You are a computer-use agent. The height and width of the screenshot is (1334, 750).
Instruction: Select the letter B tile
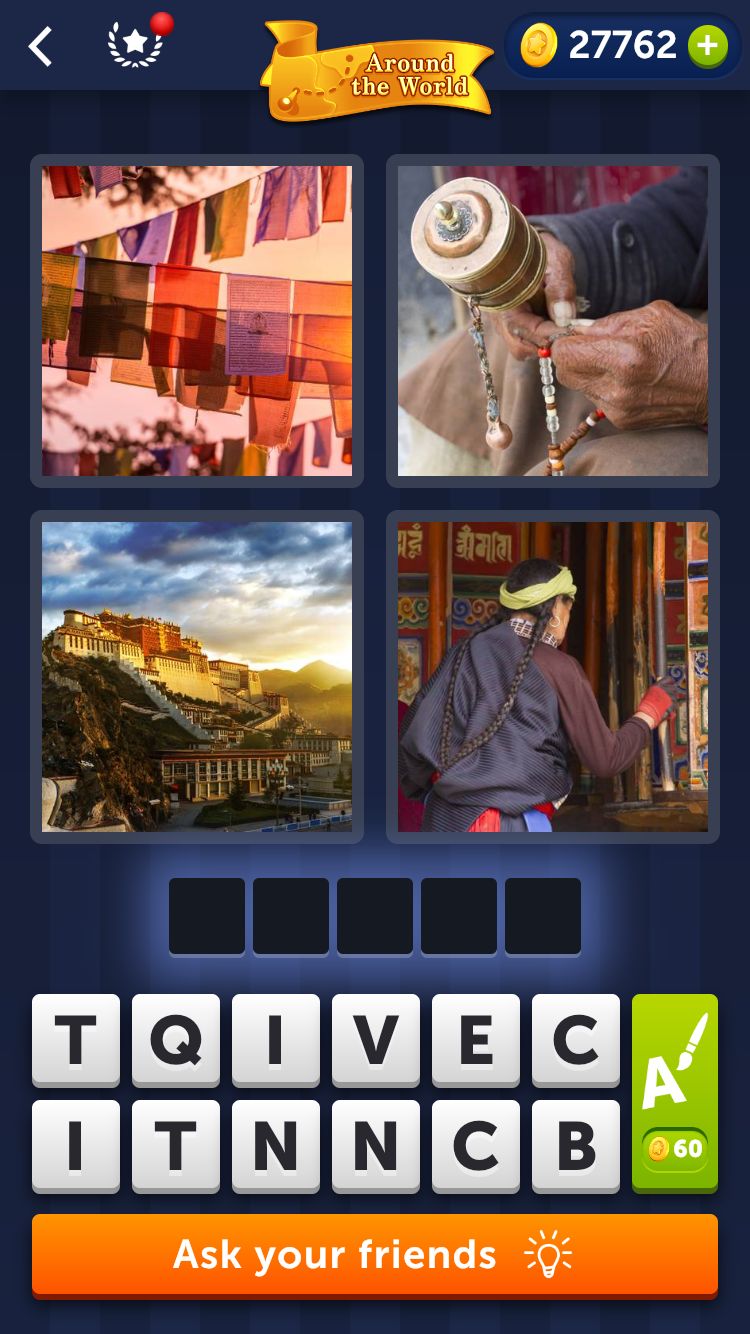click(x=576, y=1146)
